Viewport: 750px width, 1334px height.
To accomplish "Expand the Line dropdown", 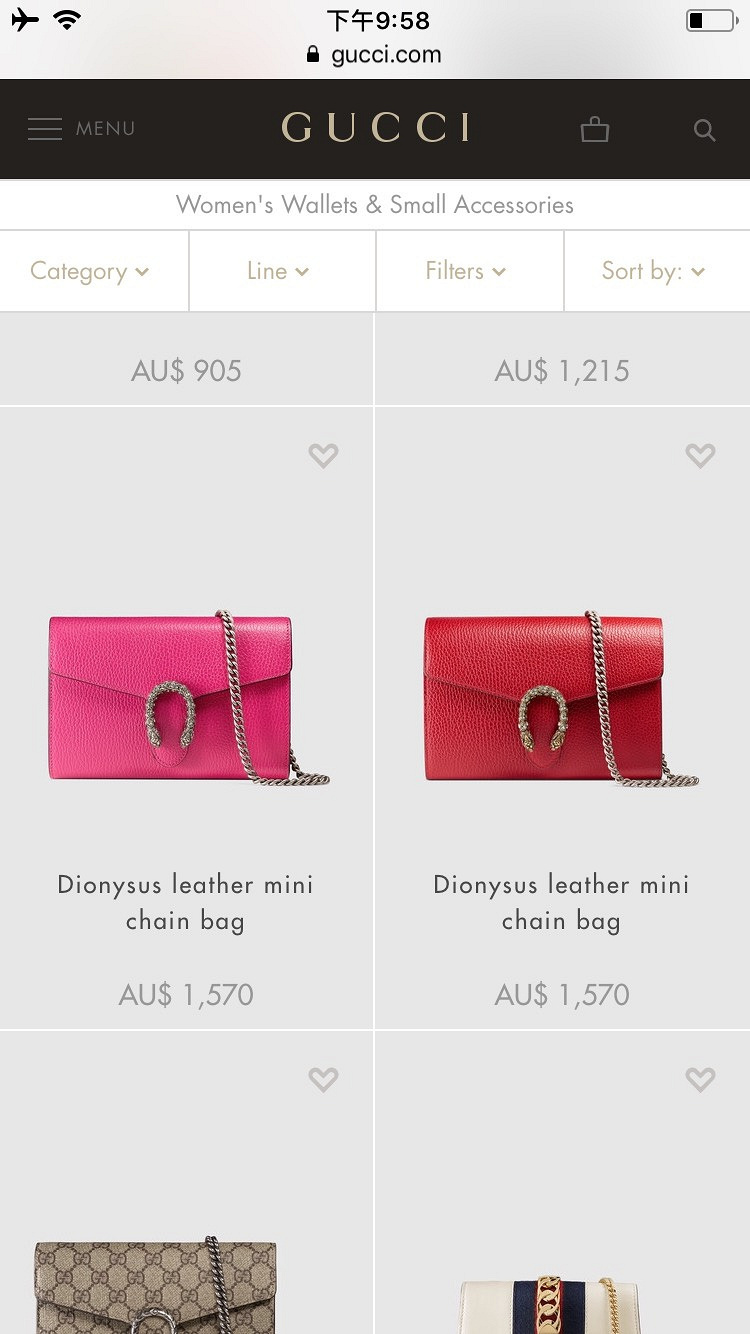I will click(x=278, y=271).
